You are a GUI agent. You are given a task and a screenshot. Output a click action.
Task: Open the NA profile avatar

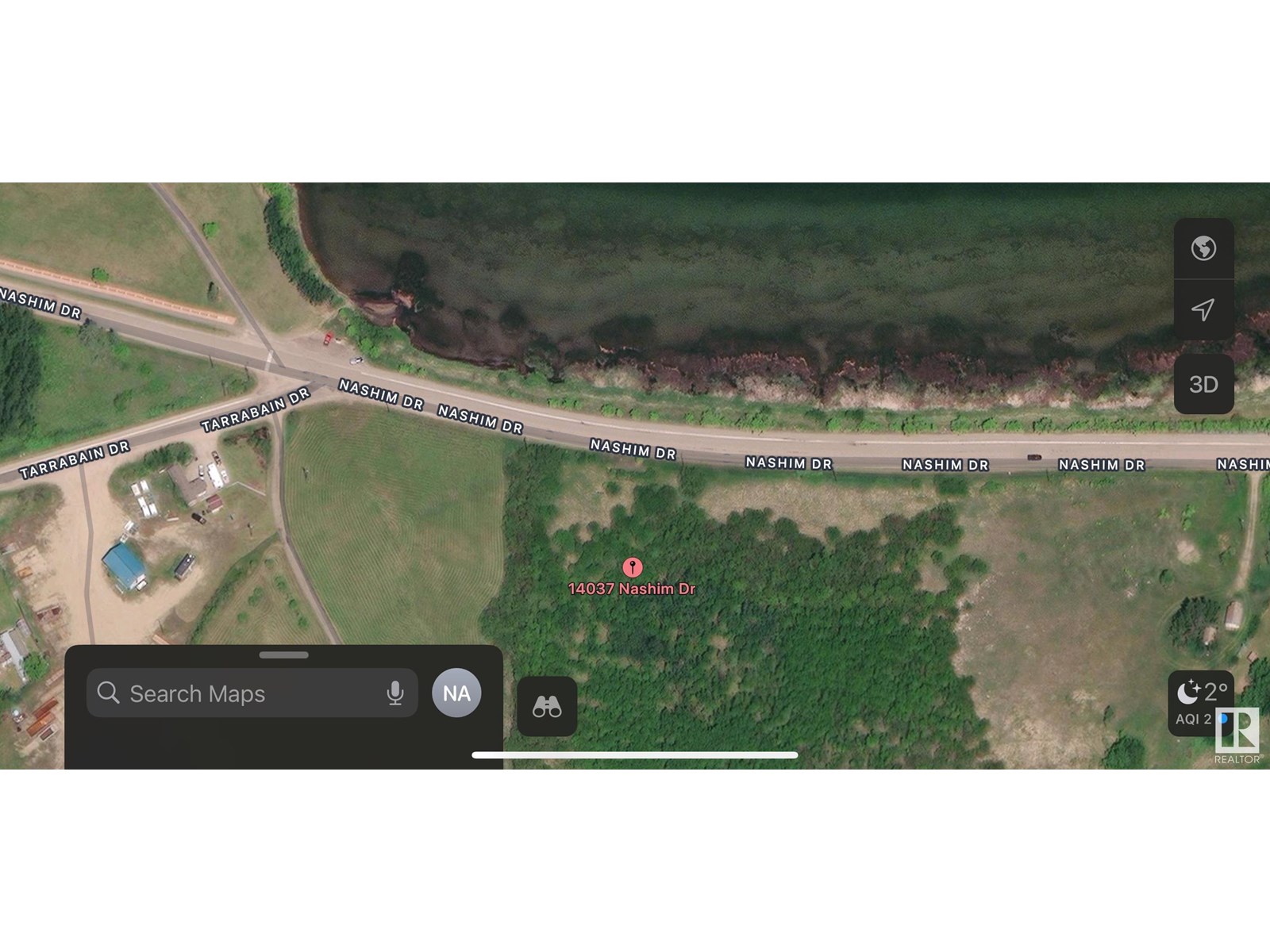[x=456, y=693]
